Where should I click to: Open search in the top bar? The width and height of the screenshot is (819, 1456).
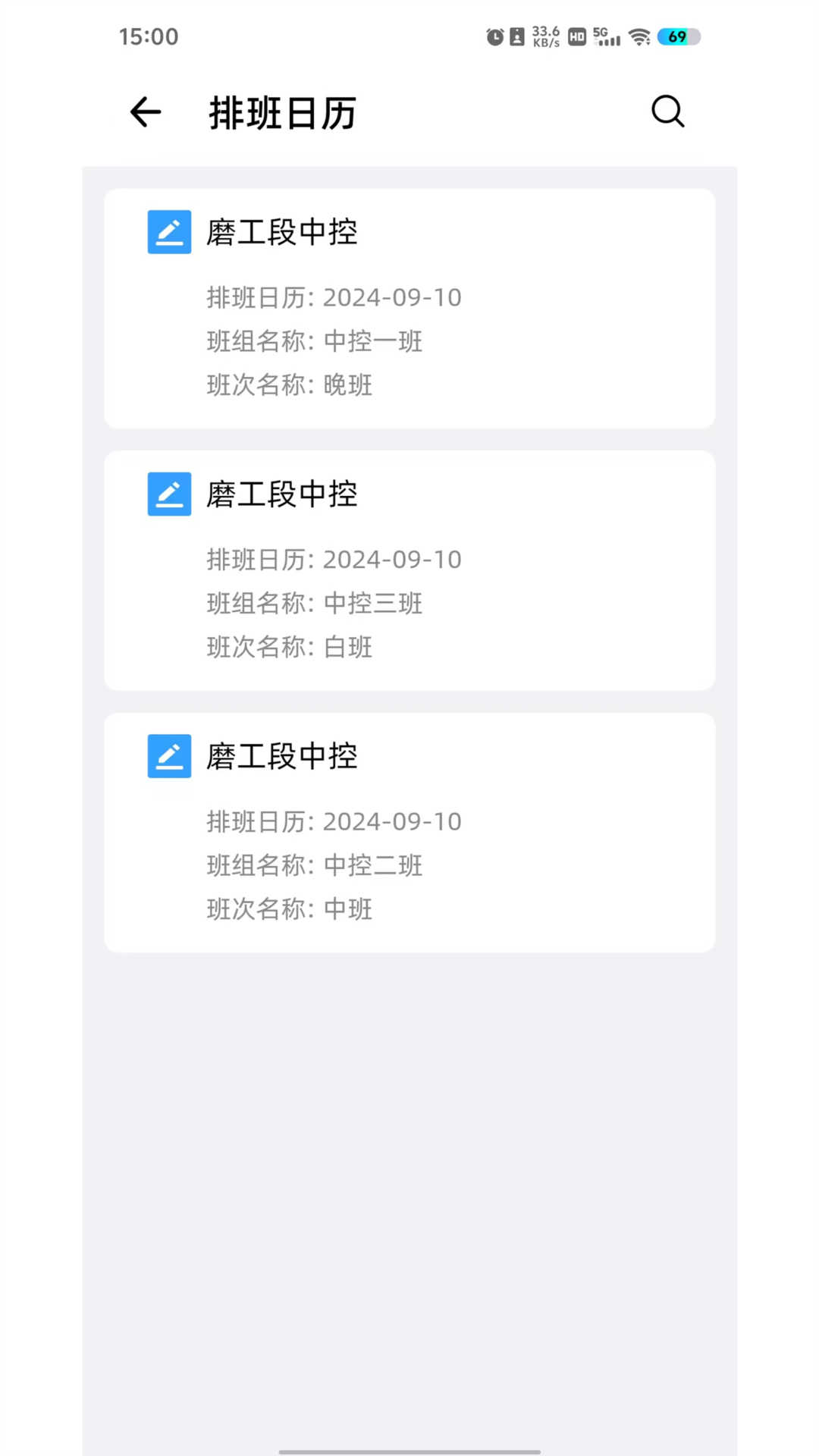[667, 112]
